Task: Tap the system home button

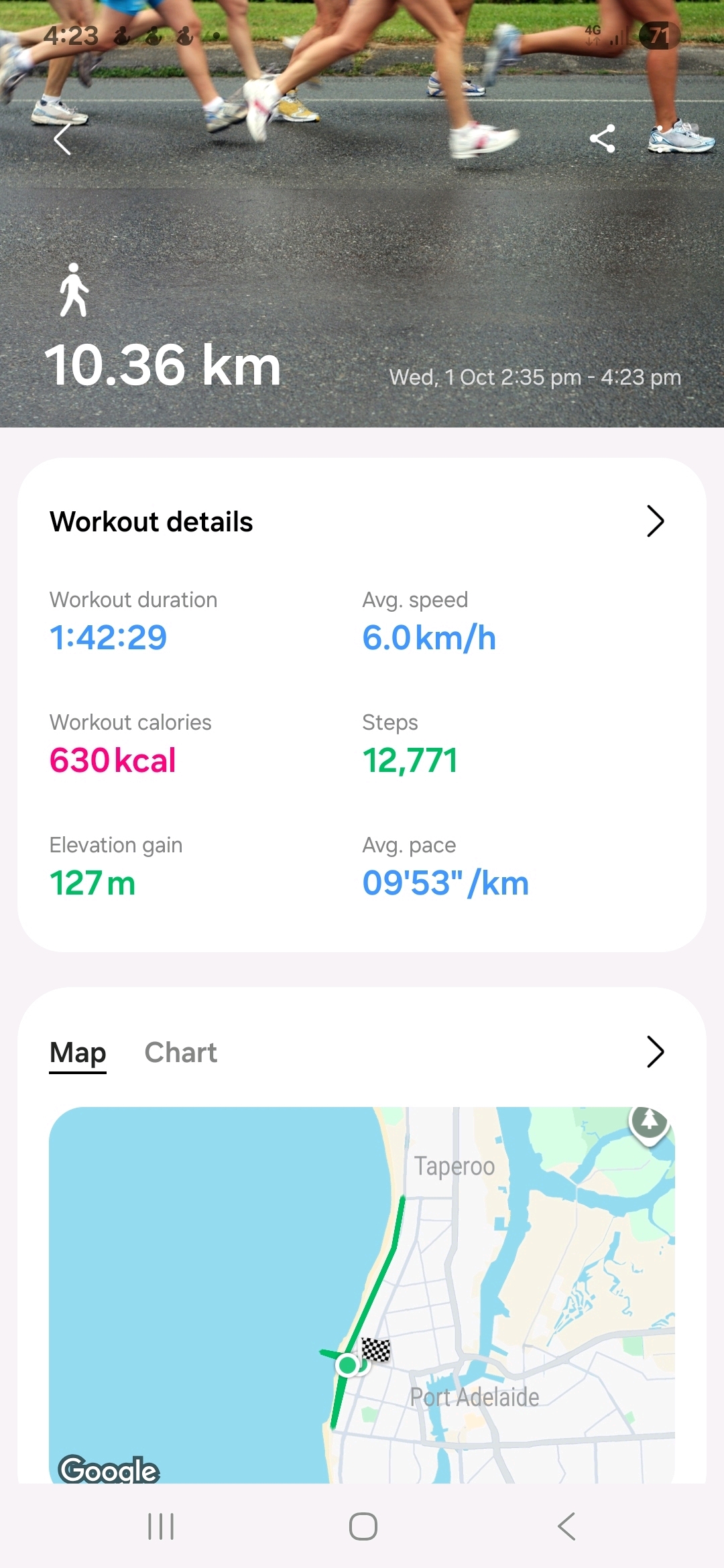Action: [363, 1526]
